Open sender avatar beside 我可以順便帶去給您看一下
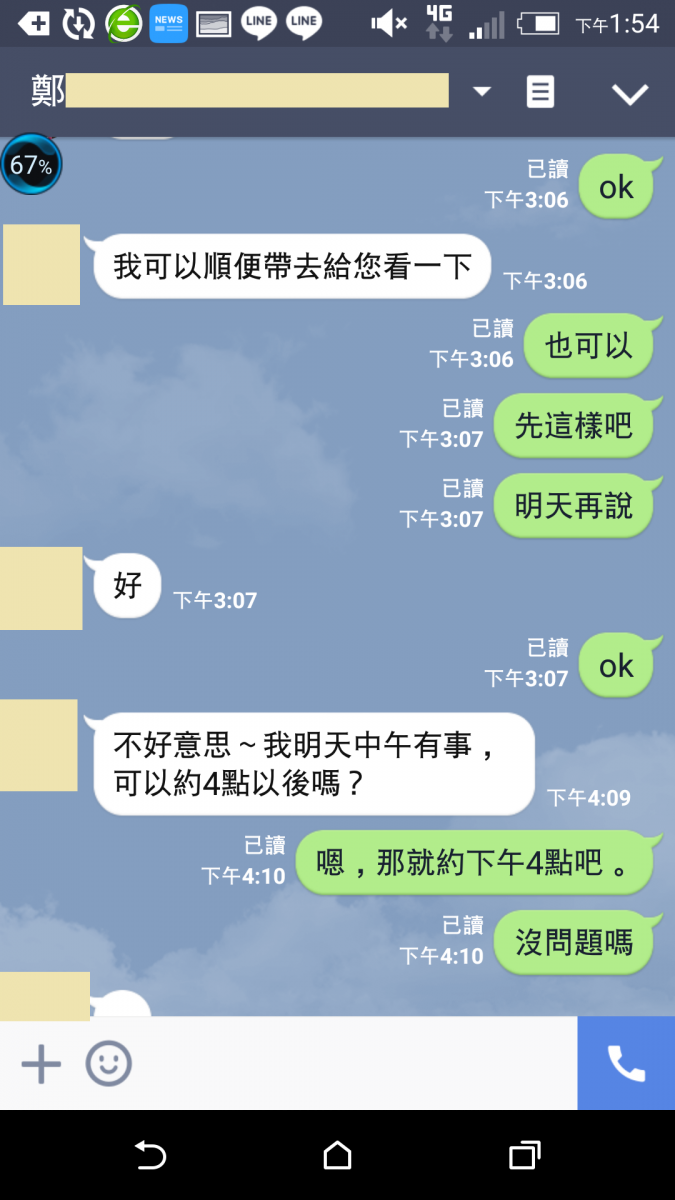The width and height of the screenshot is (675, 1200). pyautogui.click(x=41, y=265)
